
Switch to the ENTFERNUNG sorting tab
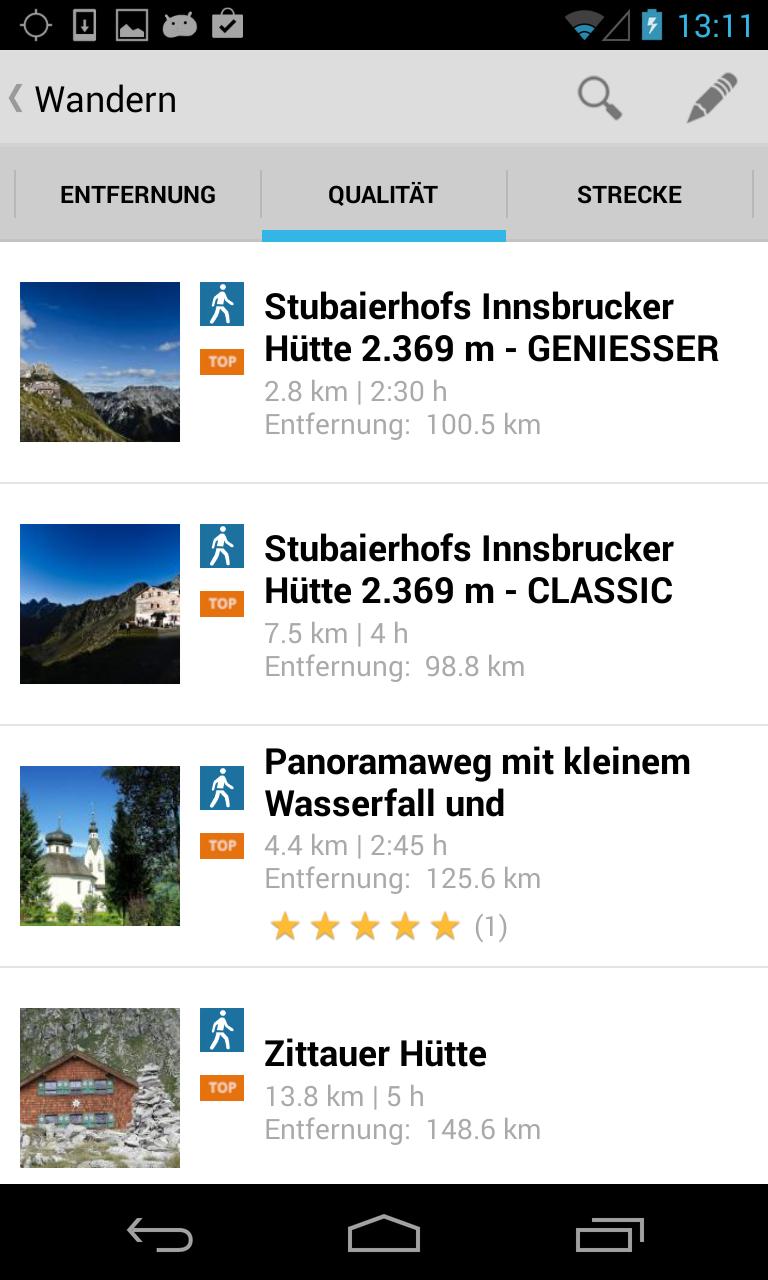click(138, 194)
